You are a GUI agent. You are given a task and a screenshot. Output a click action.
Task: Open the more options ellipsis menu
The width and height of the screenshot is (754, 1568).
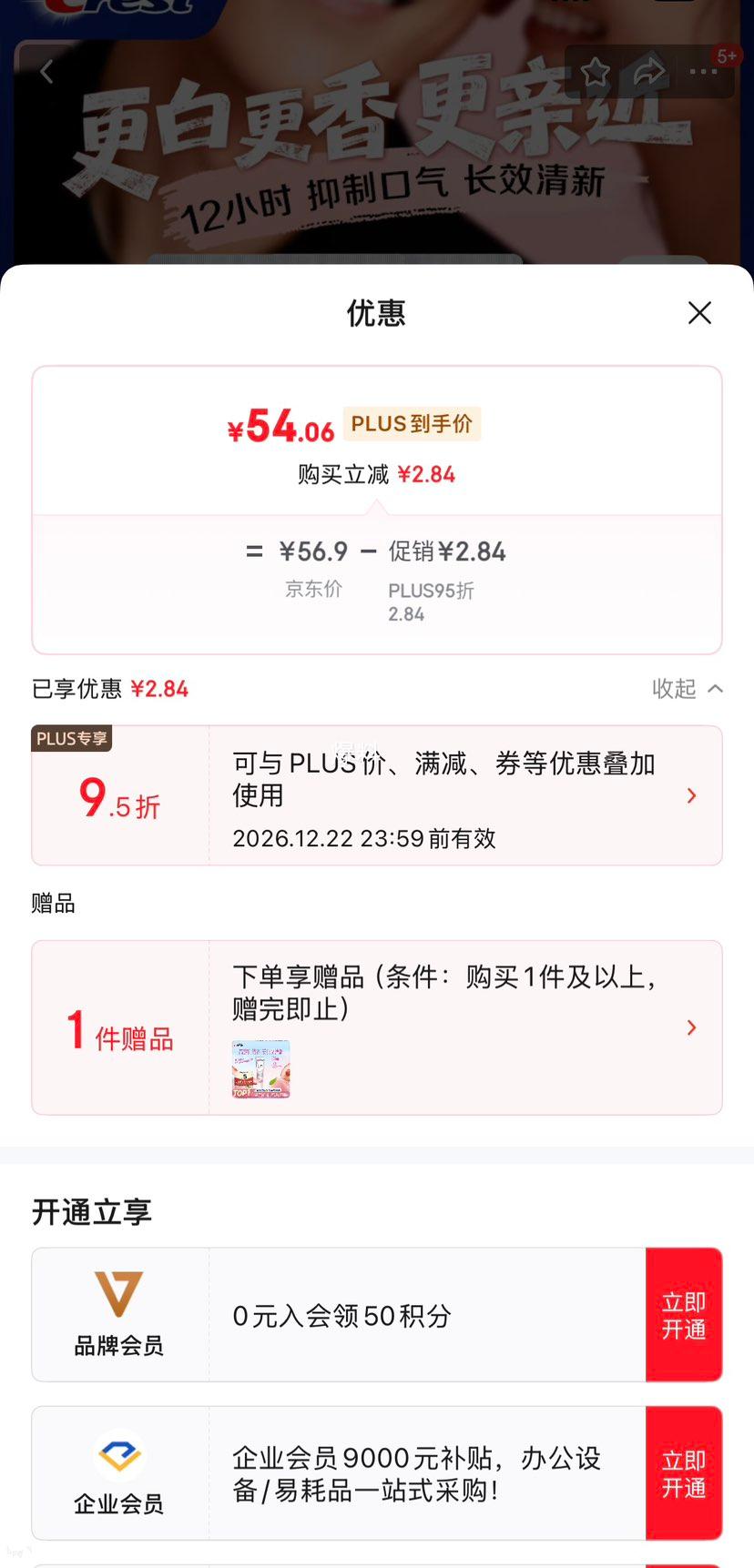pos(703,70)
